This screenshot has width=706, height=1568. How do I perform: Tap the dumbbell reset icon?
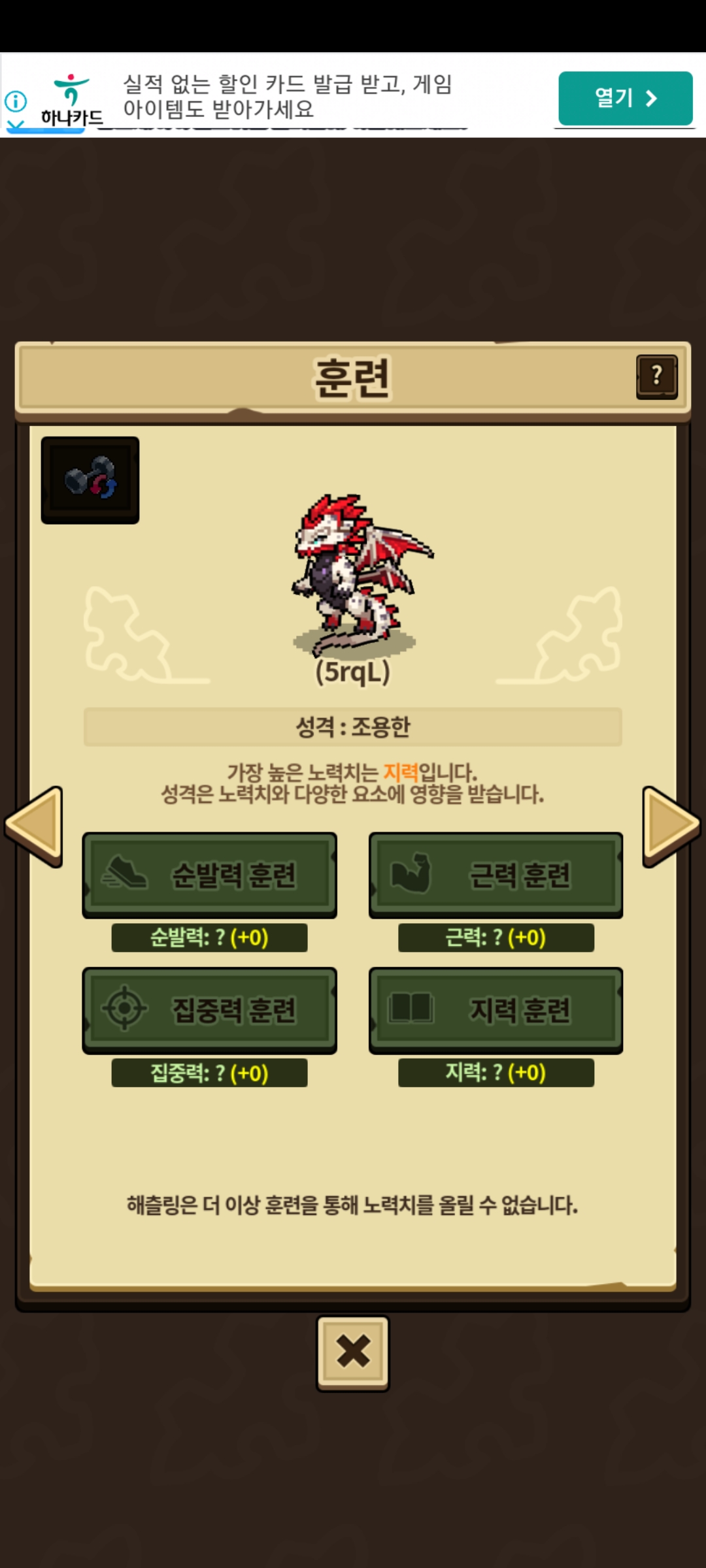pyautogui.click(x=90, y=480)
